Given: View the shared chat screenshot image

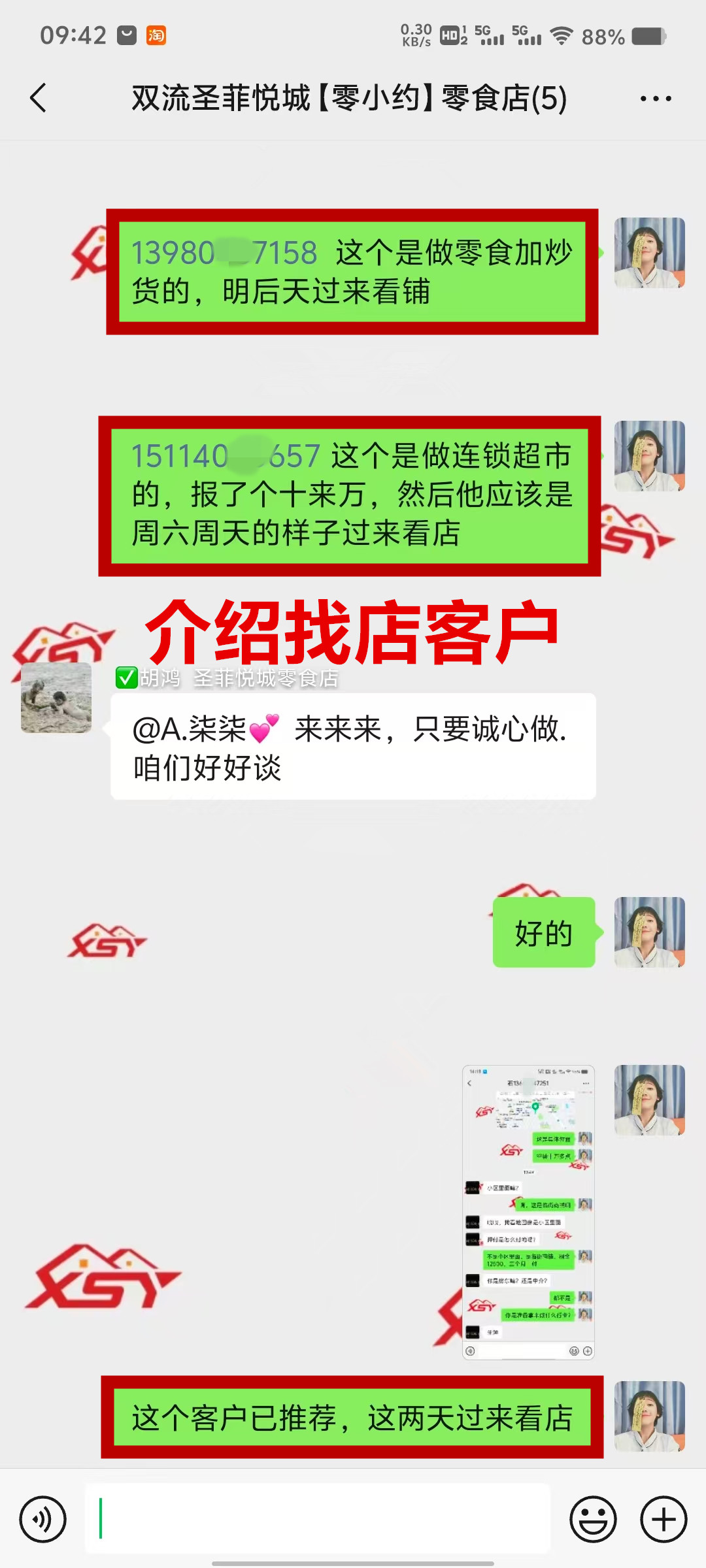Looking at the screenshot, I should (x=528, y=1212).
